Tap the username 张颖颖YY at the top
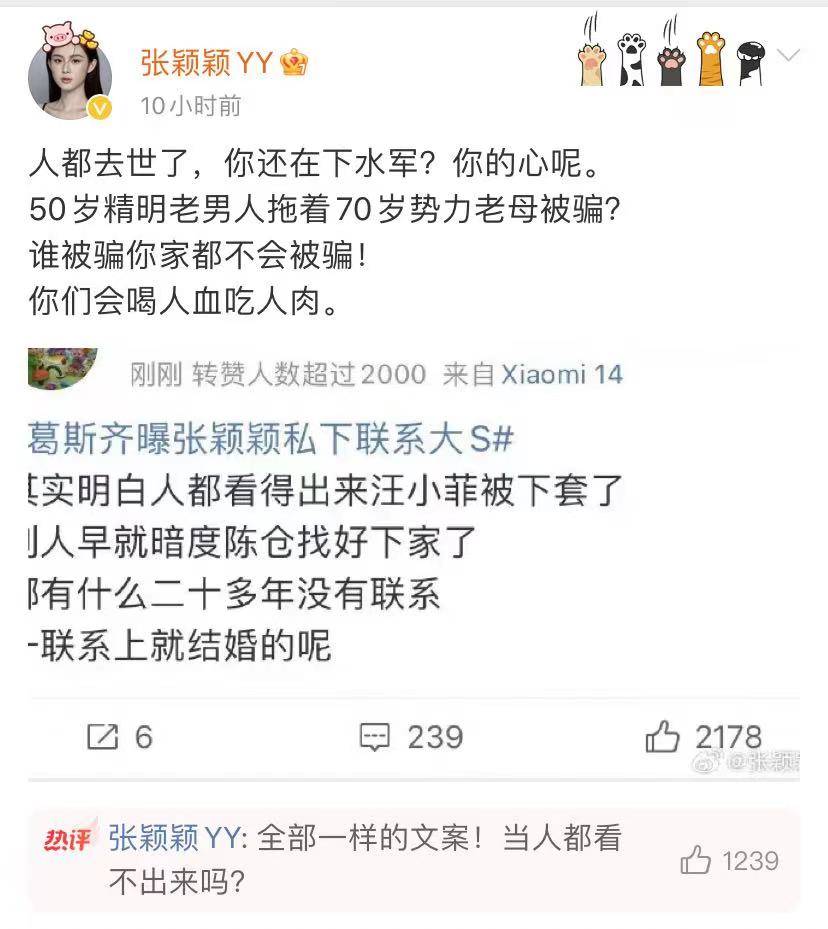The width and height of the screenshot is (828, 929). [206, 64]
